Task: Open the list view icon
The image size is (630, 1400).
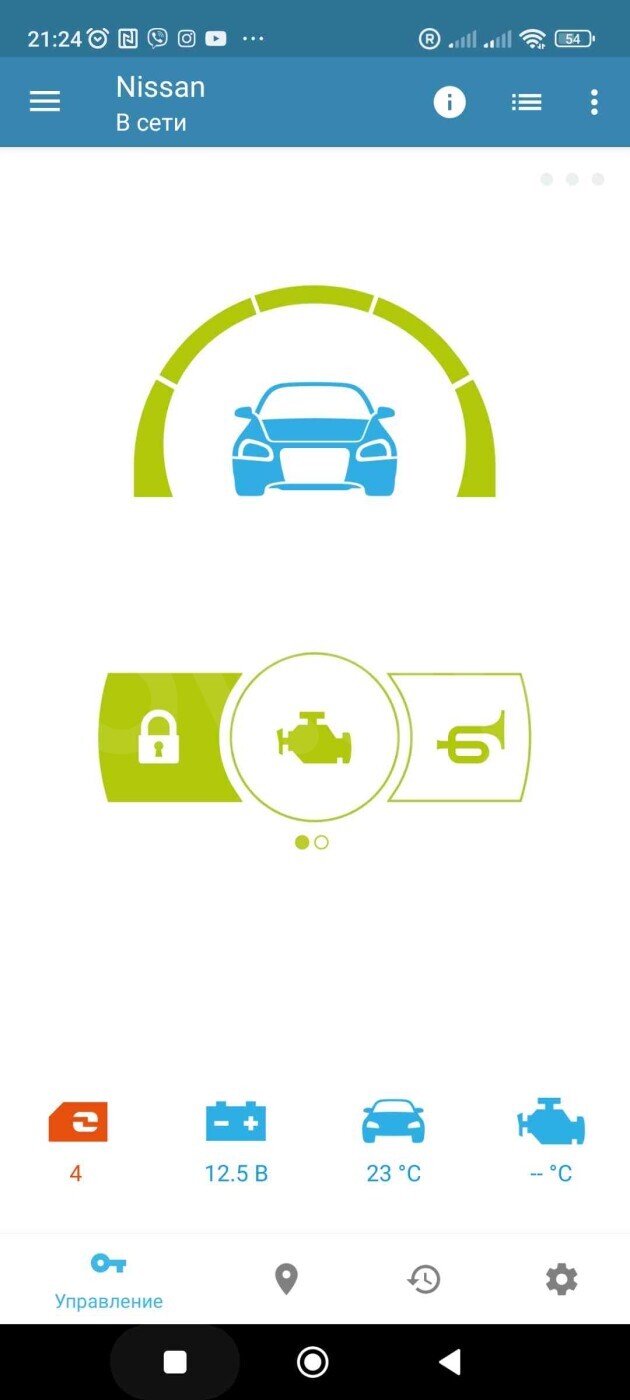Action: [526, 102]
